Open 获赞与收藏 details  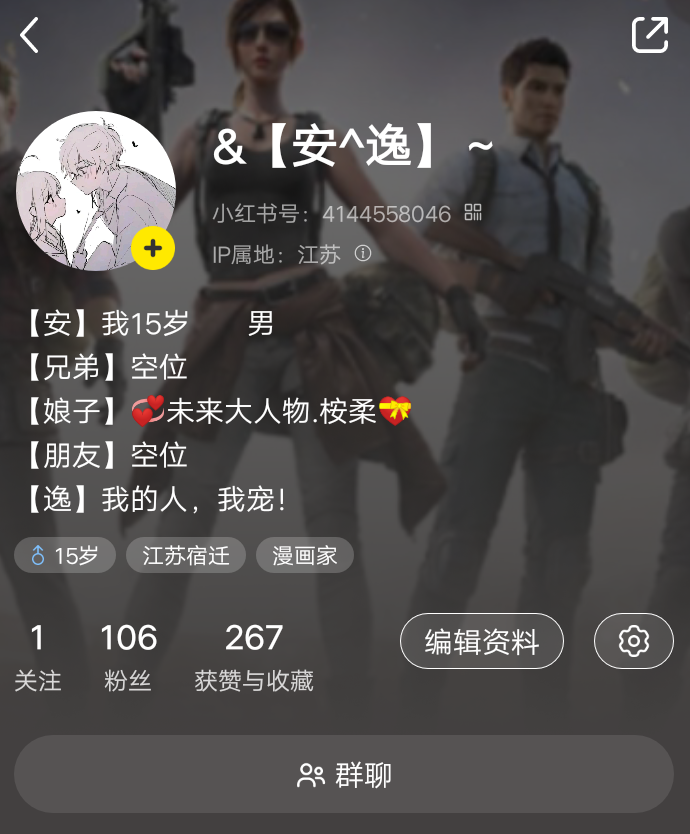(x=254, y=658)
